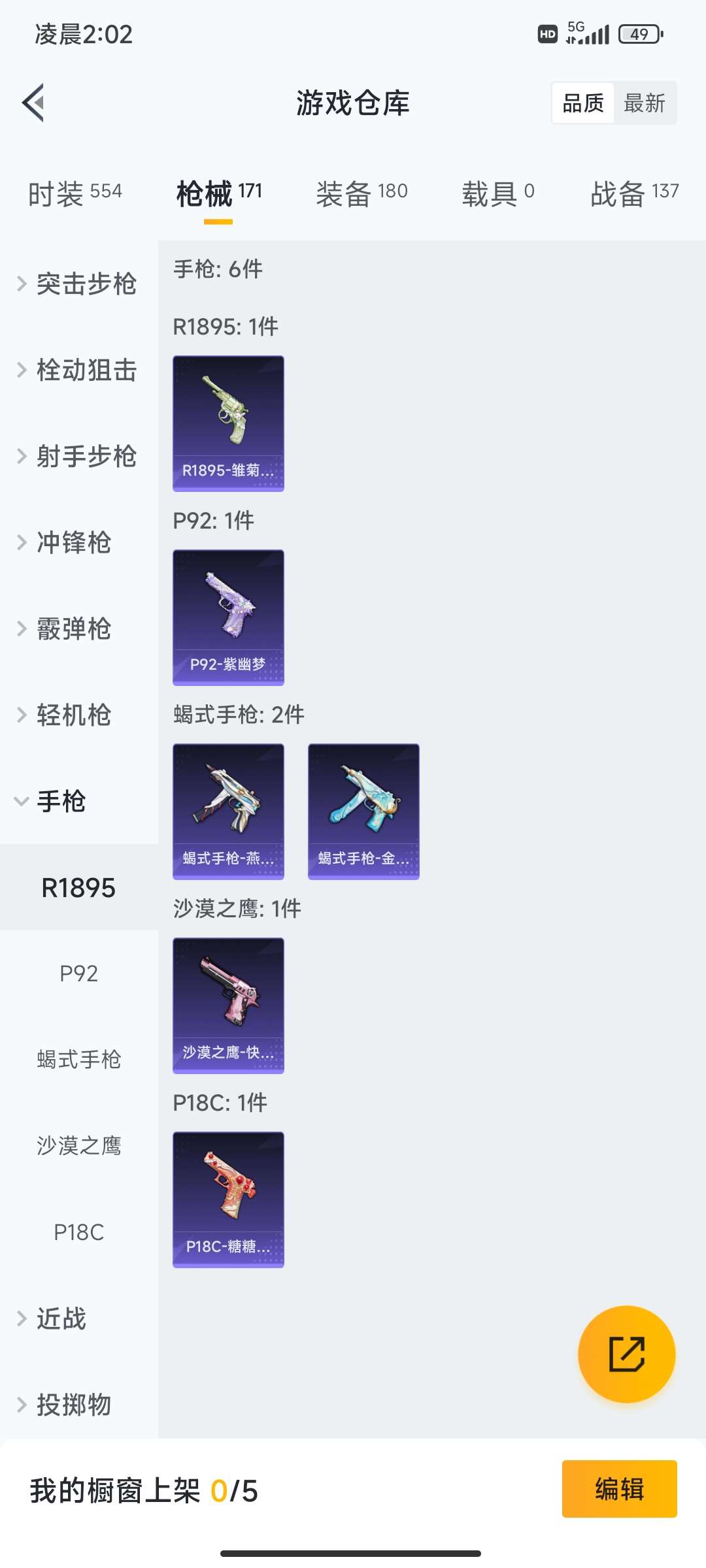Switch to the 战备 tab
This screenshot has width=706, height=1568.
tap(634, 193)
